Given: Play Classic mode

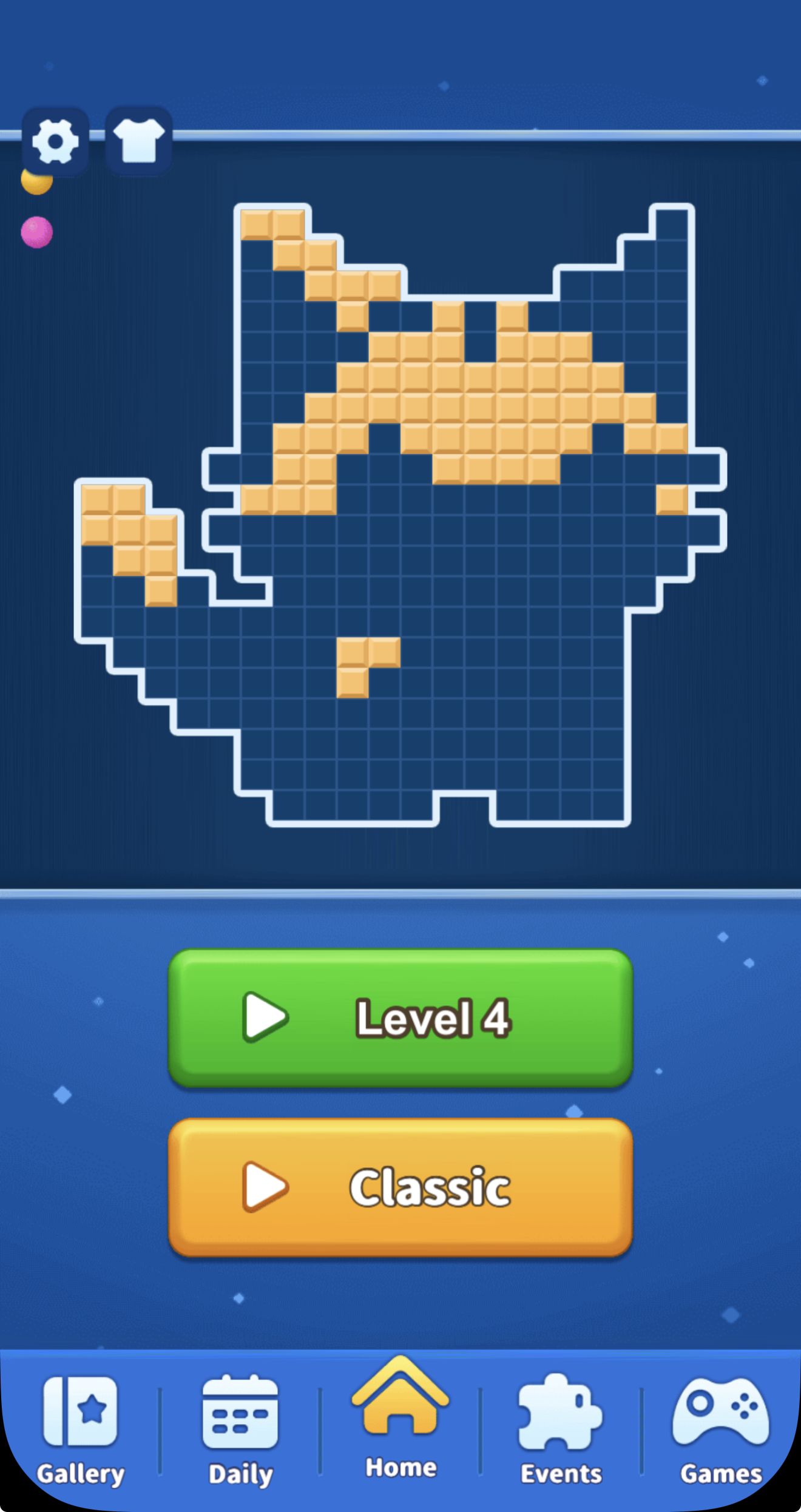Looking at the screenshot, I should (400, 1187).
